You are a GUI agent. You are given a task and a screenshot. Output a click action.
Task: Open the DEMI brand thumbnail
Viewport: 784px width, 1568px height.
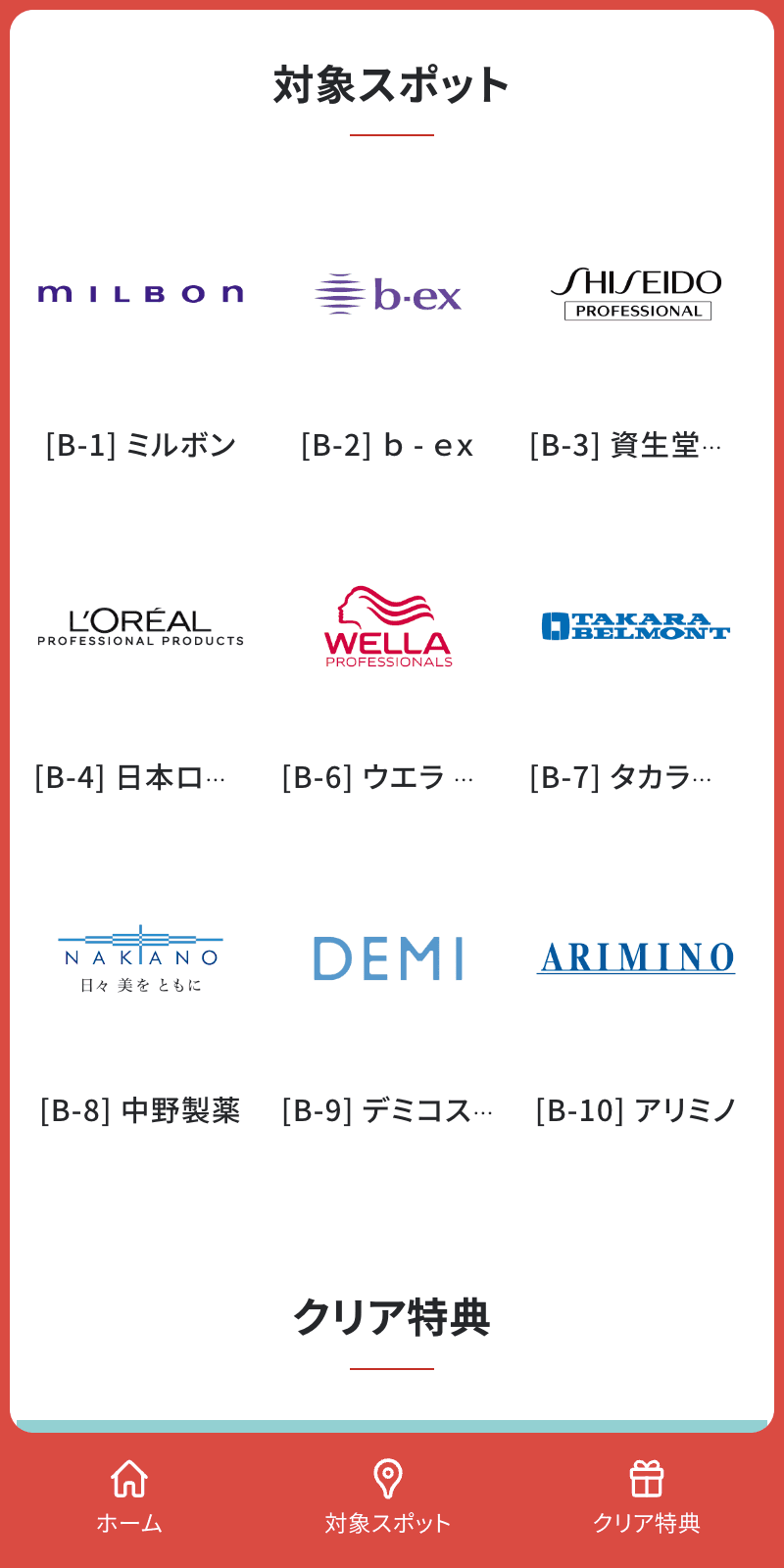390,958
